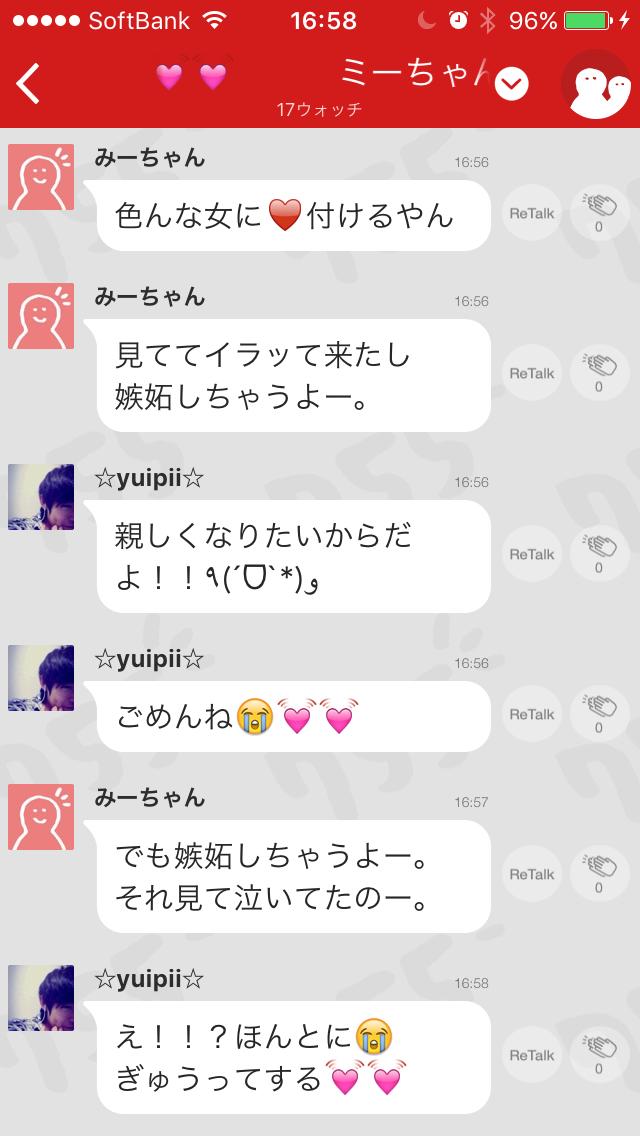Open the members icon in the header
Viewport: 640px width, 1136px height.
point(599,84)
